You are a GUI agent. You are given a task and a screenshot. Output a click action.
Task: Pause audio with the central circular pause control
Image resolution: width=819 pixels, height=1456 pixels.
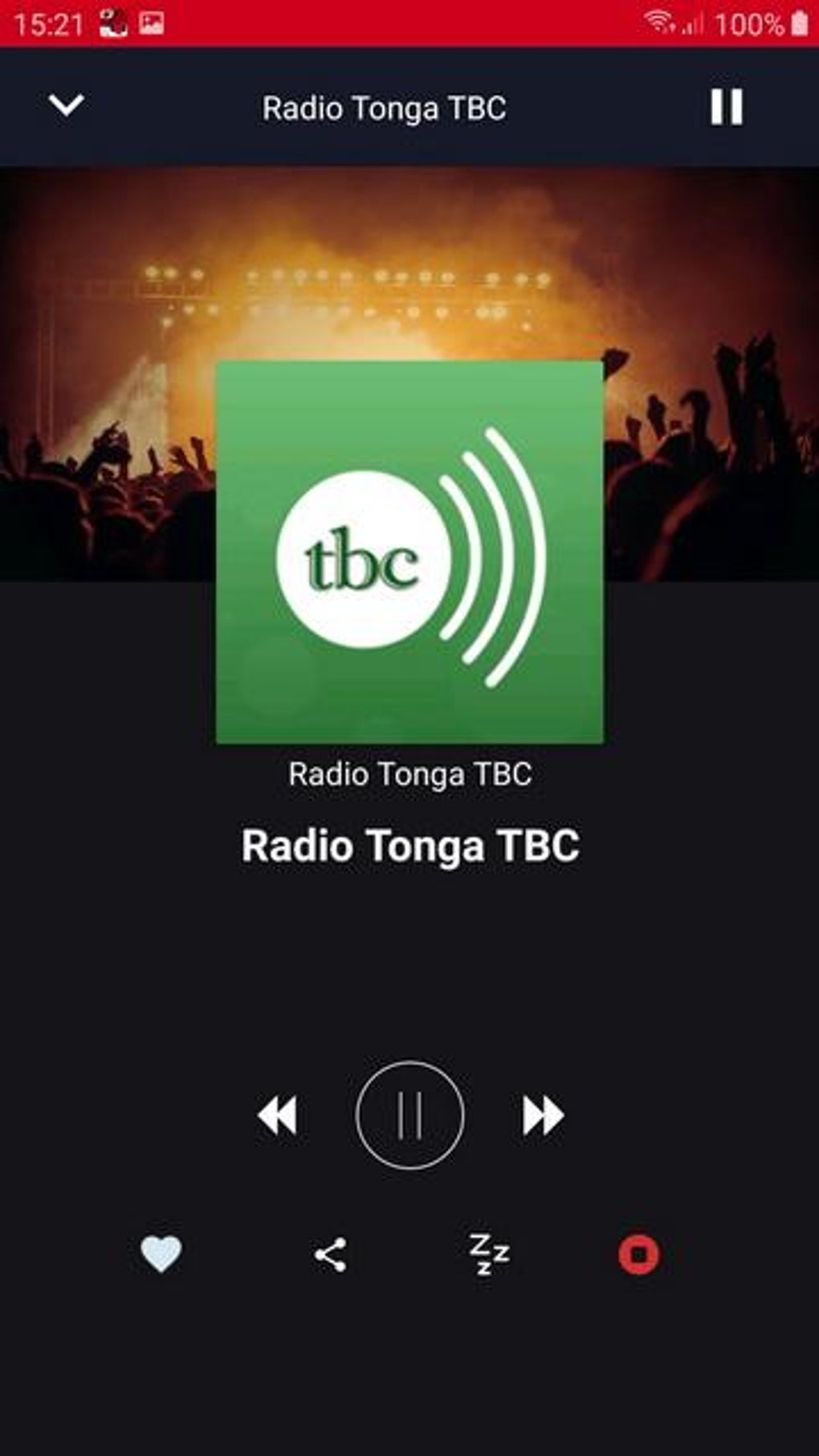coord(410,1114)
